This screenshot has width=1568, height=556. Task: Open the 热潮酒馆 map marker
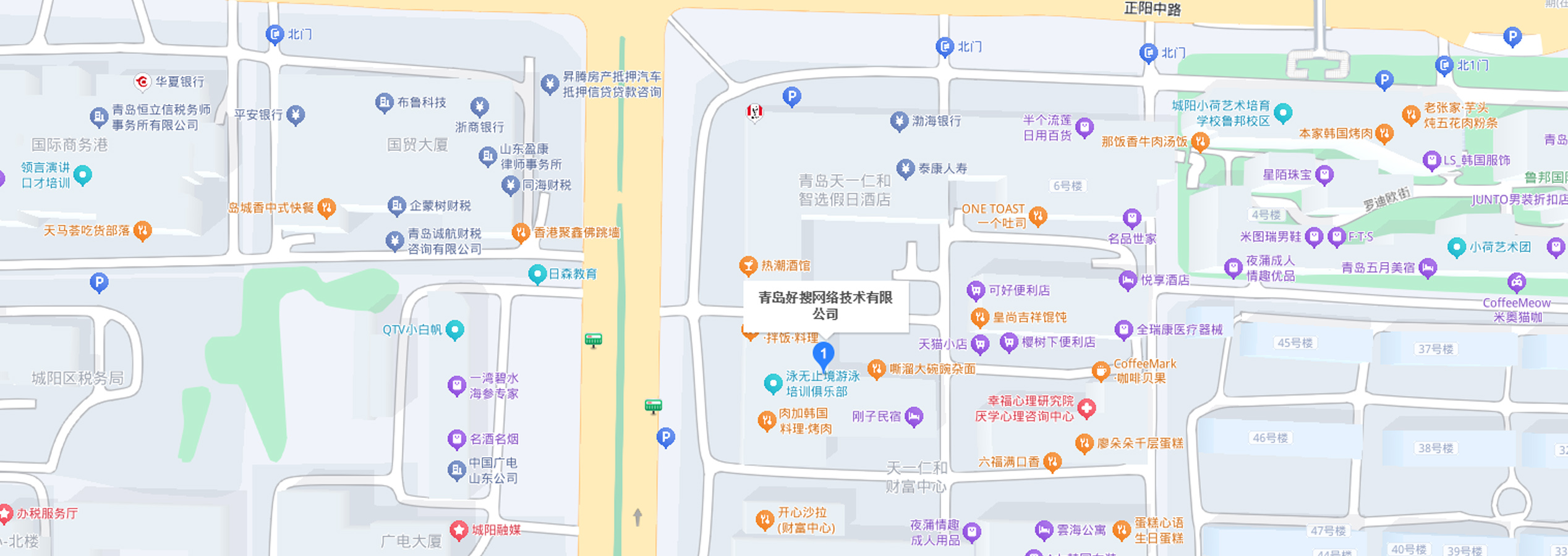pyautogui.click(x=748, y=266)
